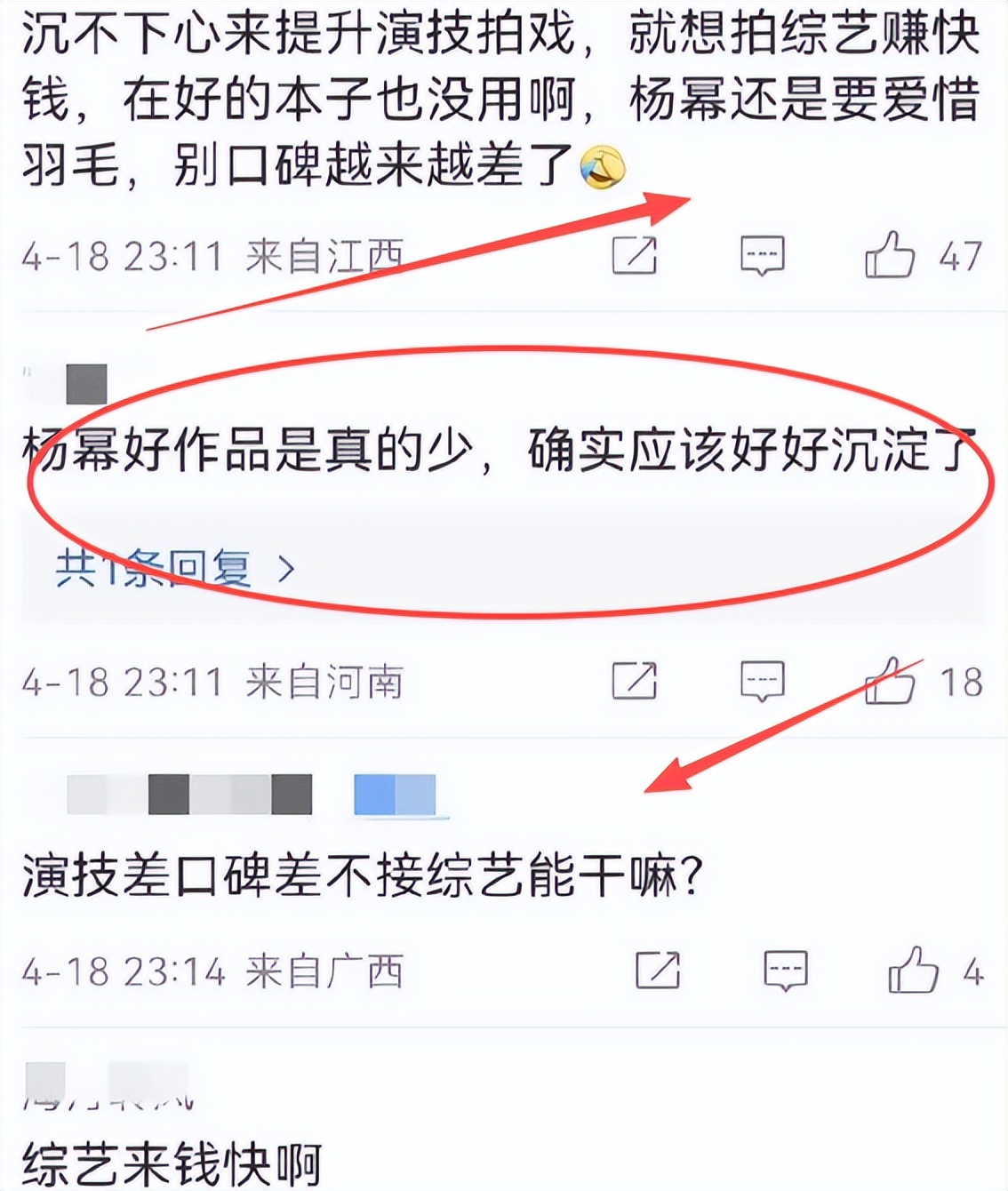Like the comment from 河南
The width and height of the screenshot is (1008, 1191).
coord(890,683)
